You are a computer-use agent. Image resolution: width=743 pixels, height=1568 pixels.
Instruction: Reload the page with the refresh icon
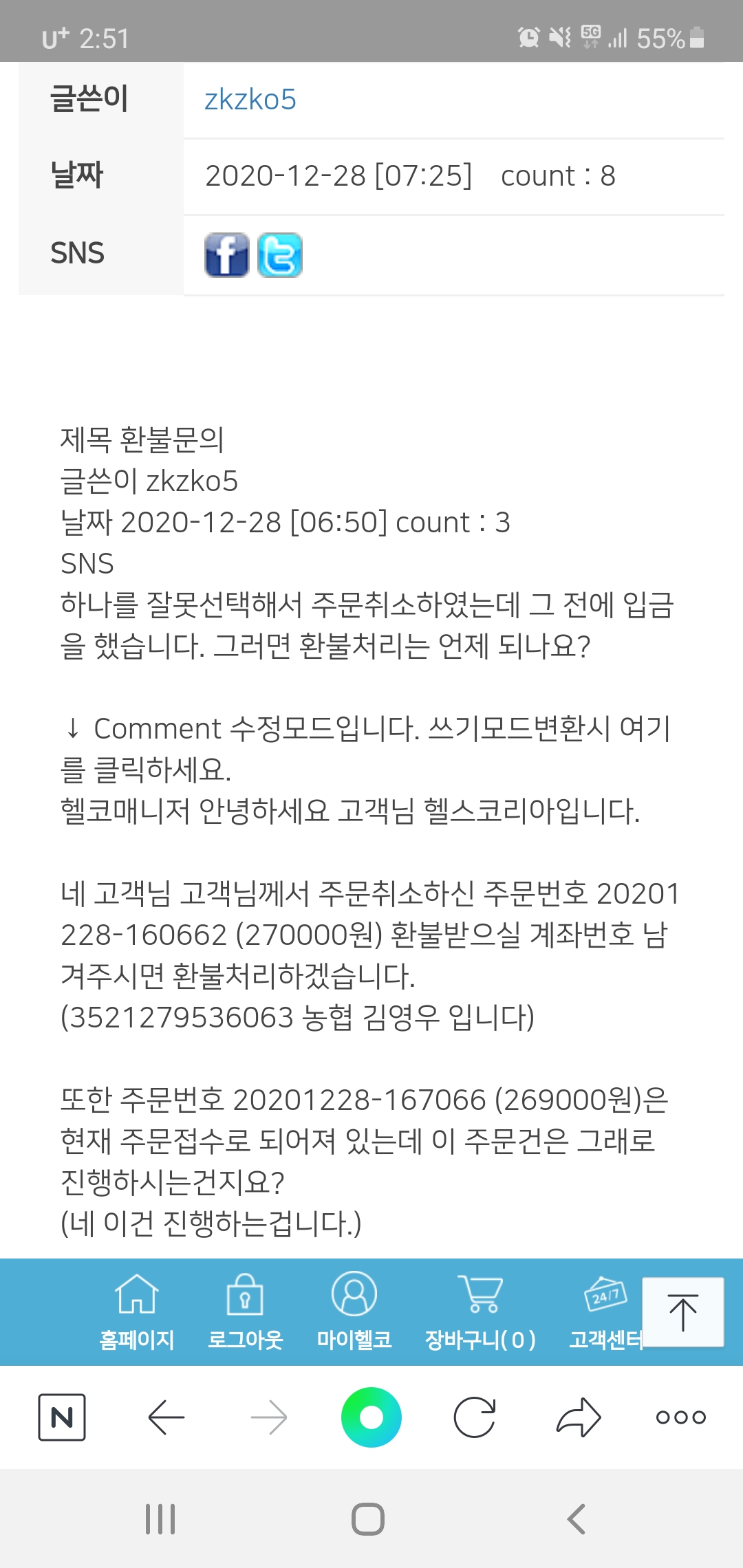(475, 1417)
